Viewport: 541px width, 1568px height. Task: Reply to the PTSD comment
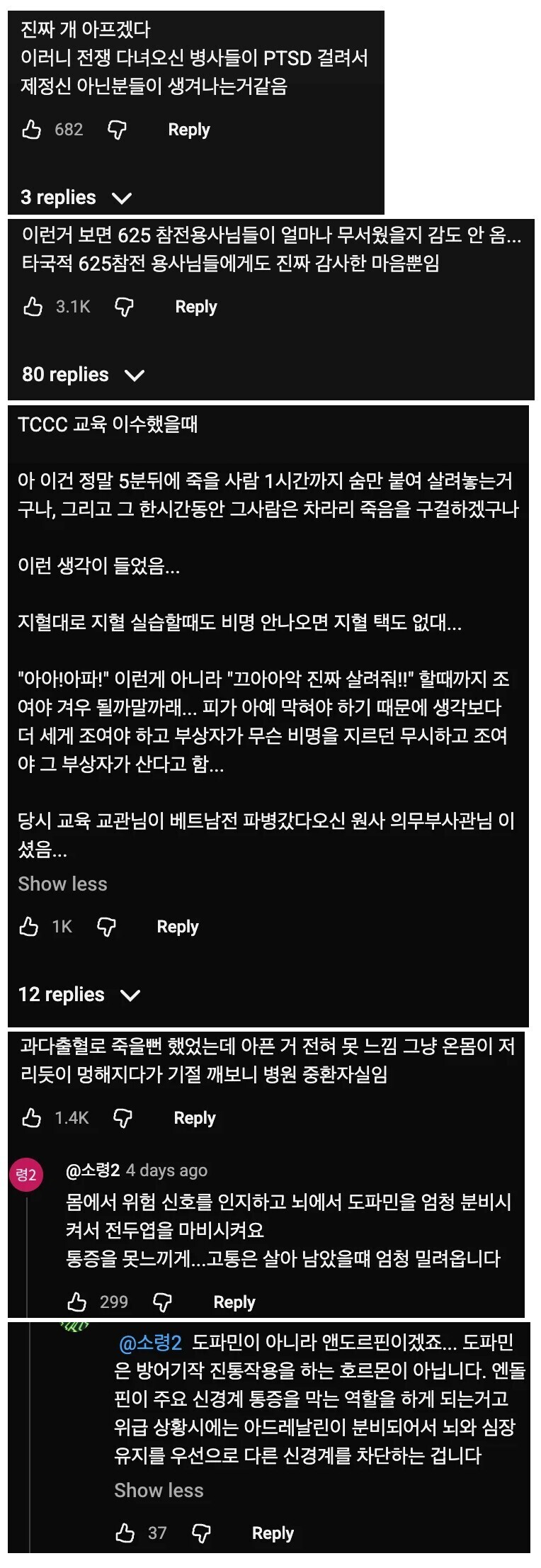189,130
